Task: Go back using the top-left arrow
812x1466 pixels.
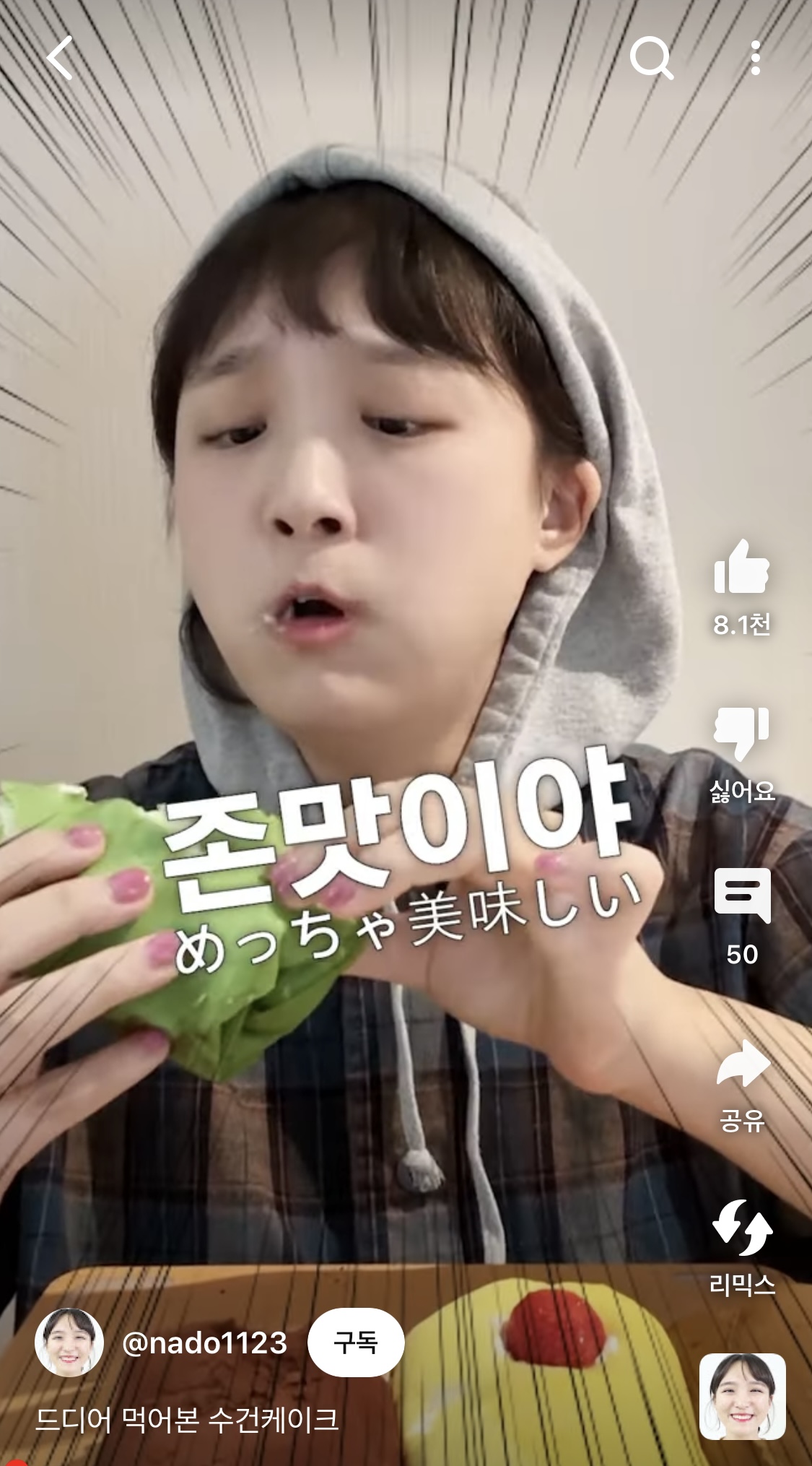Action: 61,58
